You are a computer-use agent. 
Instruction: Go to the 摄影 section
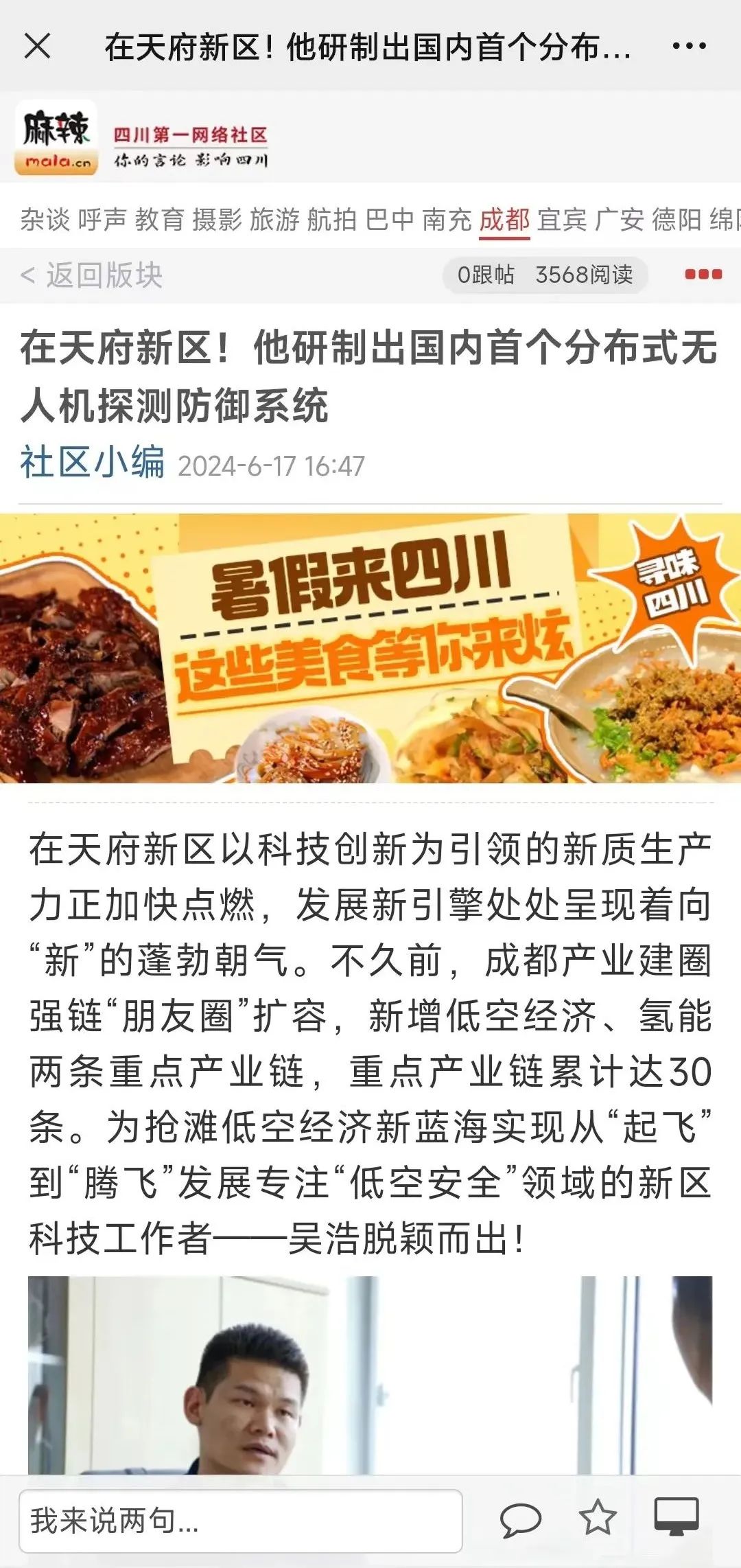217,220
